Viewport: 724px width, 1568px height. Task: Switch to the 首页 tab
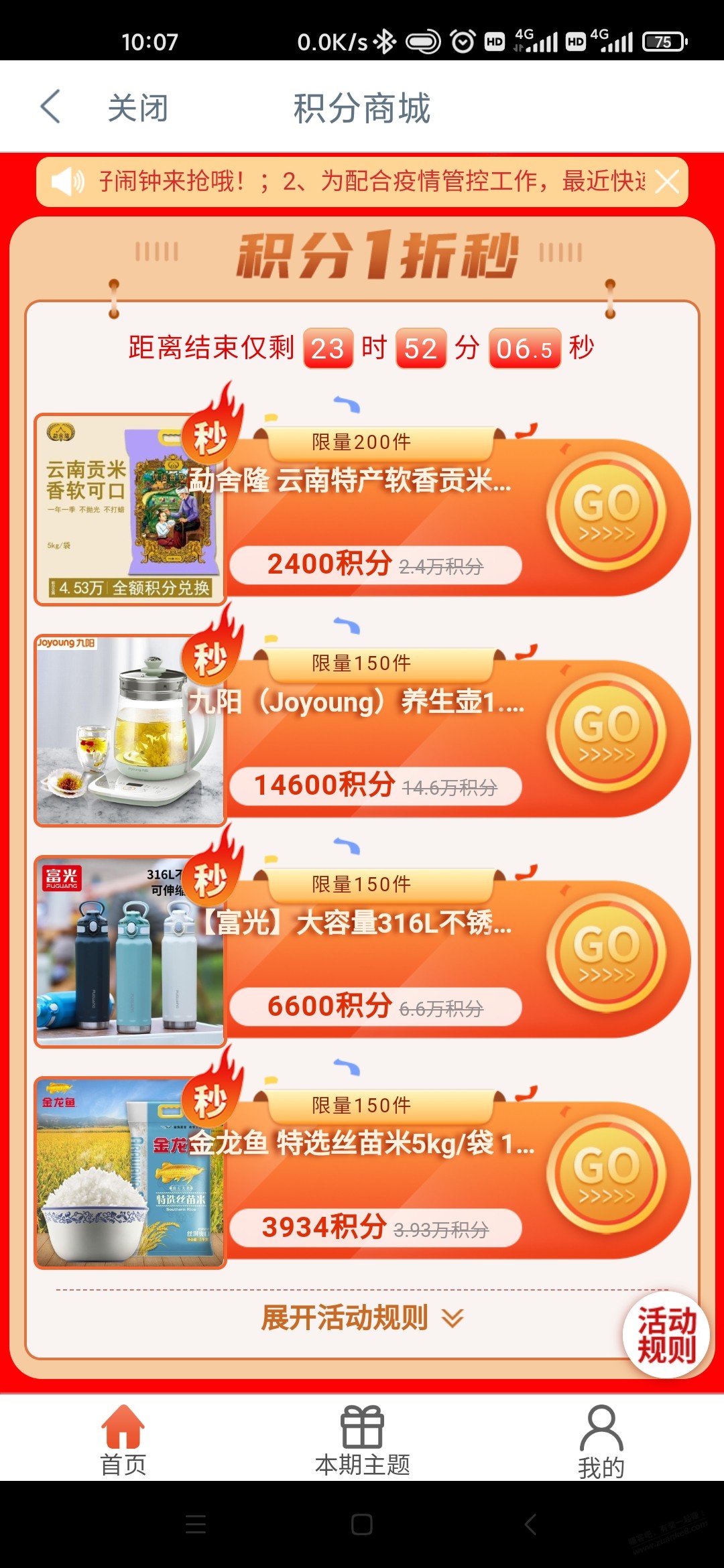tap(123, 1441)
